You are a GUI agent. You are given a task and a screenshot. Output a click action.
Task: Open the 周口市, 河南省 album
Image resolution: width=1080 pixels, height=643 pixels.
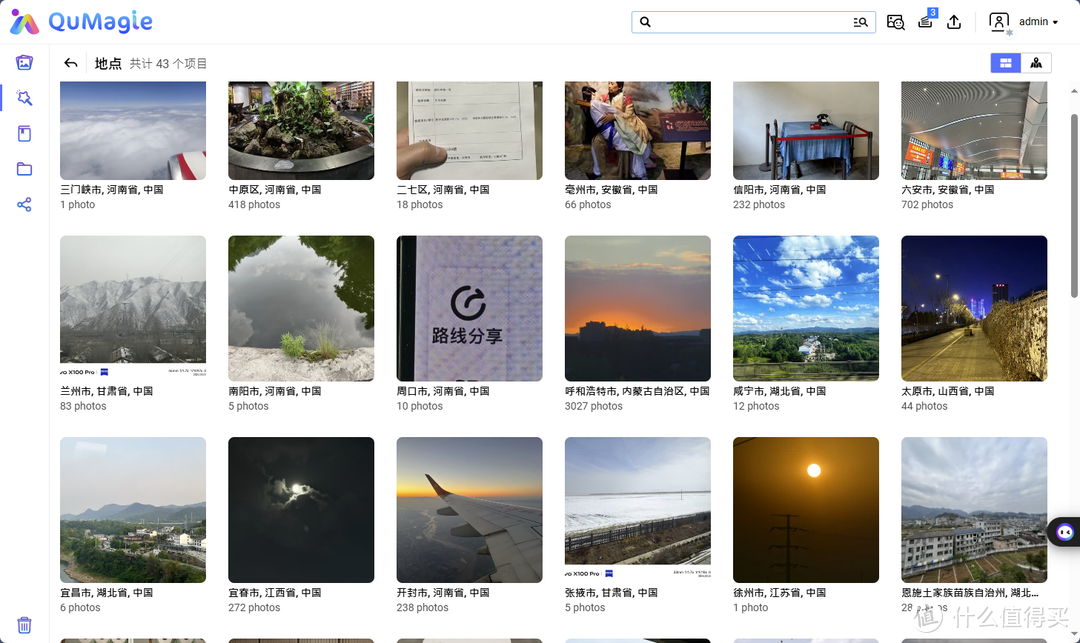tap(469, 308)
